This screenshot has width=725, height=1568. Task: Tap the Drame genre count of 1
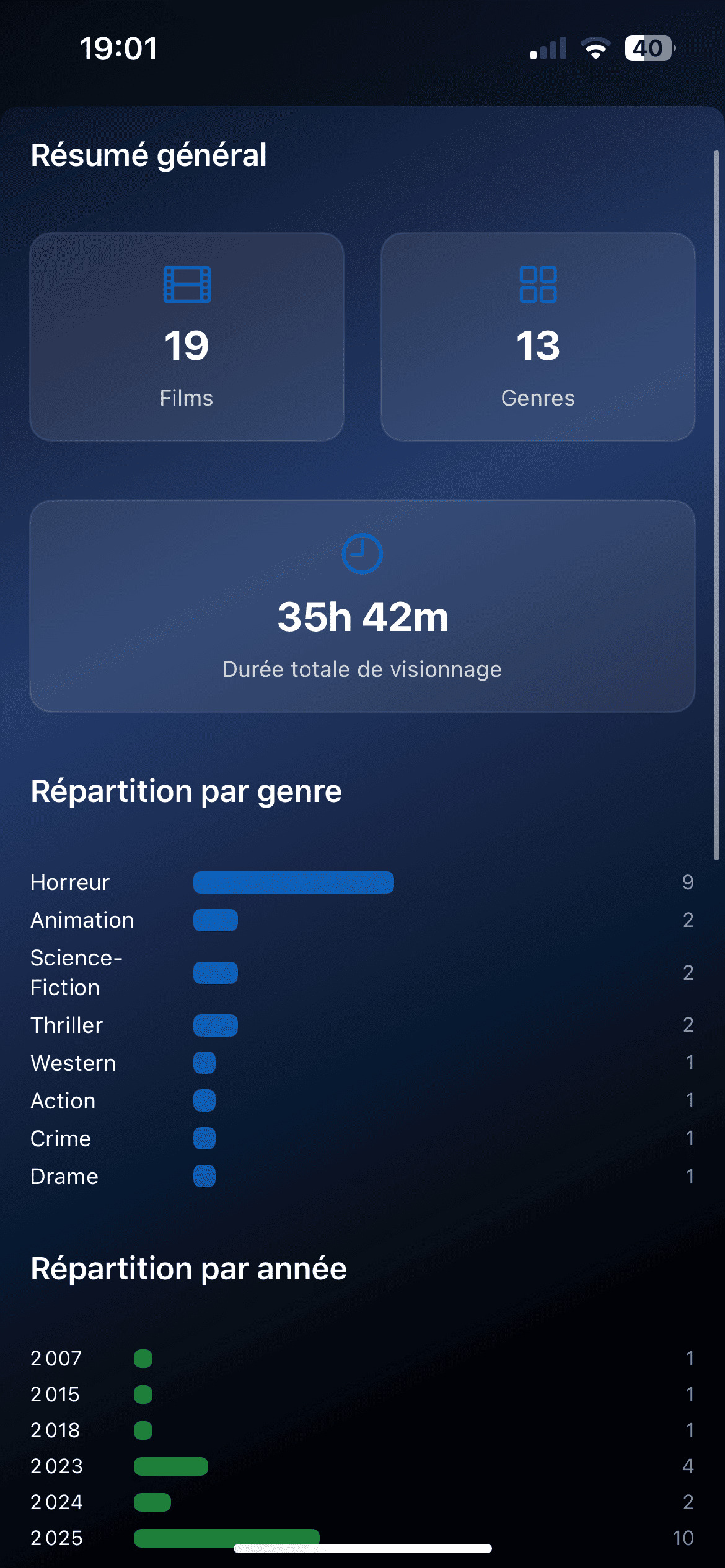click(689, 1176)
